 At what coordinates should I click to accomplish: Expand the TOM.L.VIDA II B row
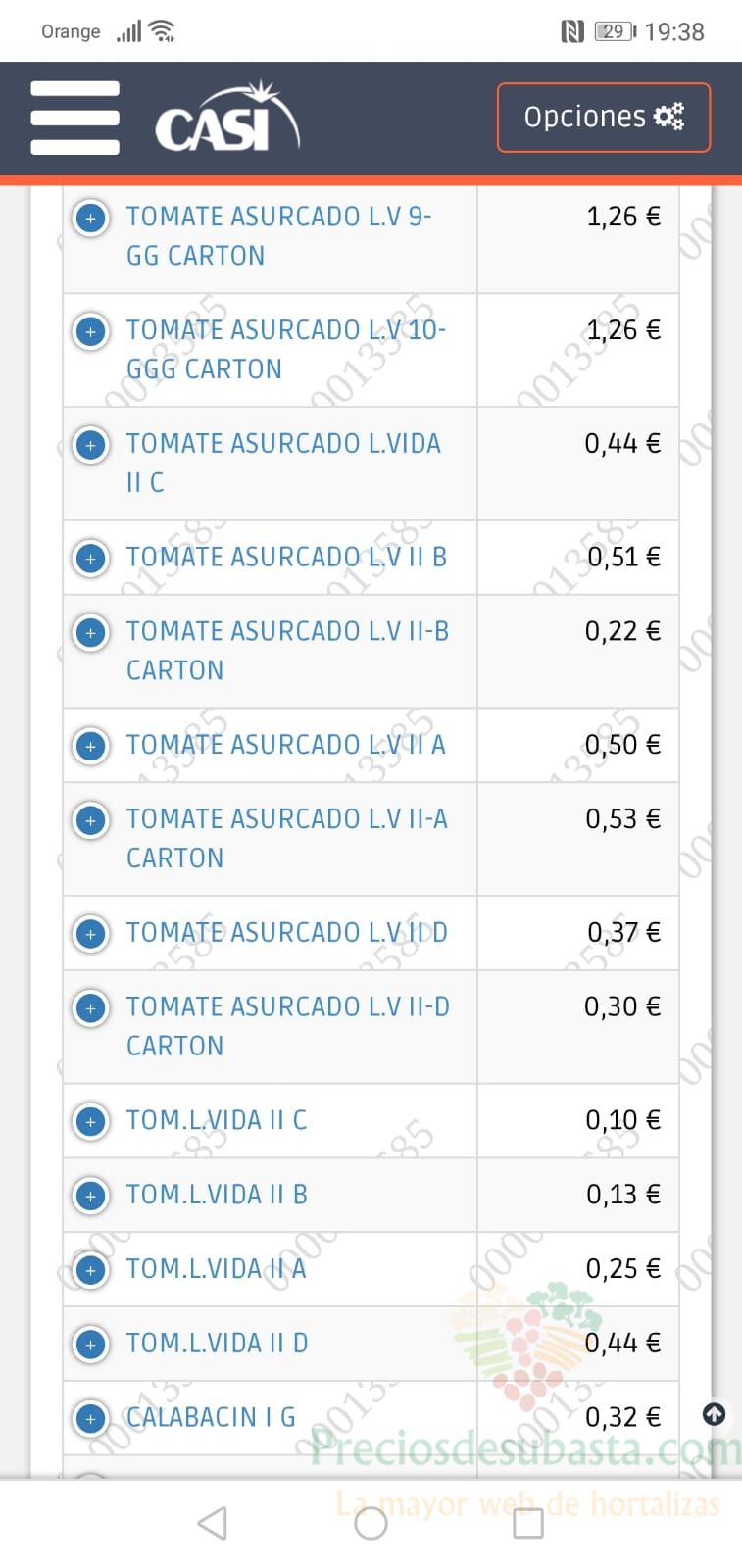pos(91,1196)
